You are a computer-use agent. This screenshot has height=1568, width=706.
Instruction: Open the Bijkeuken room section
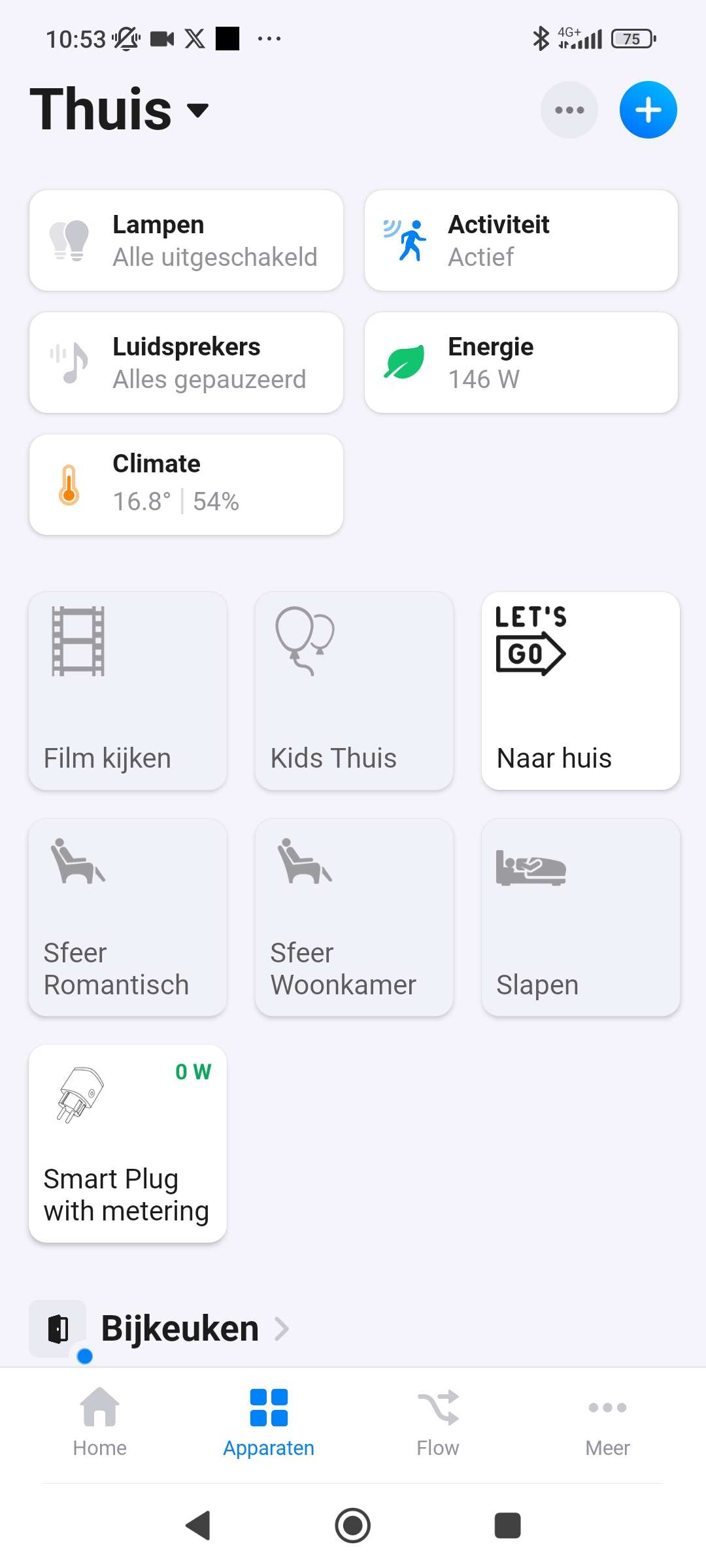pos(180,1329)
